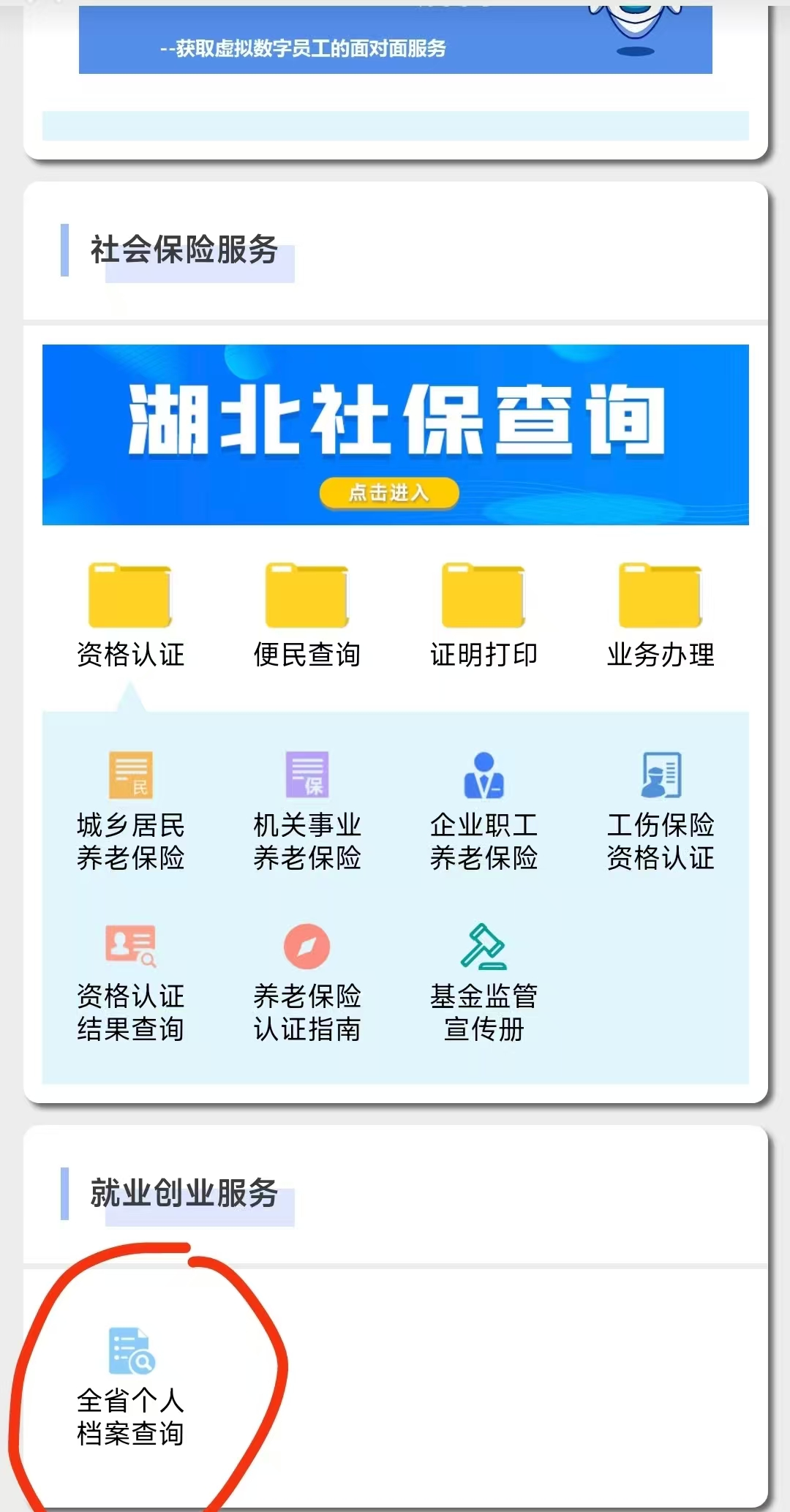Open the 湖北社保查询 banner

click(x=395, y=435)
